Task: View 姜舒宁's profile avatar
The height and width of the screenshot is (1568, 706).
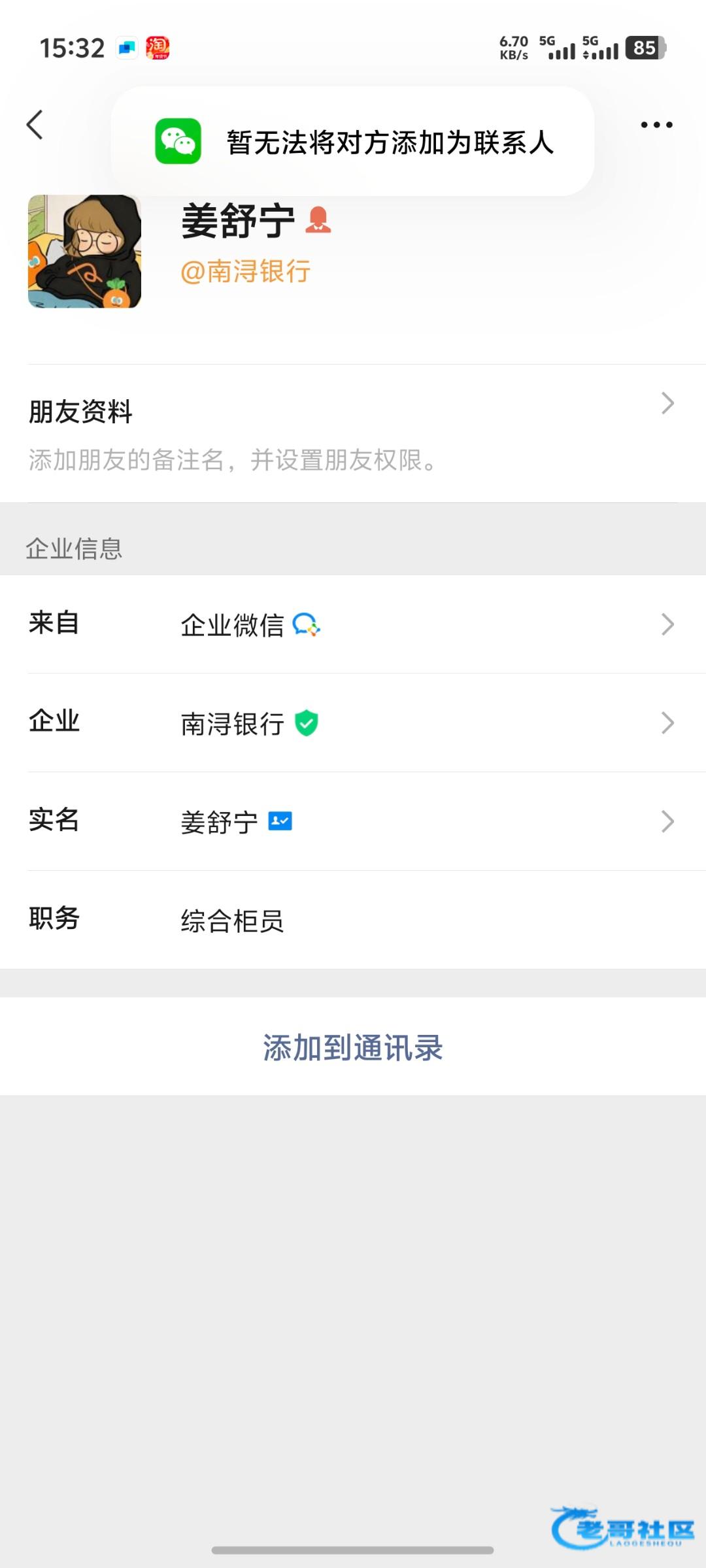Action: coord(84,252)
